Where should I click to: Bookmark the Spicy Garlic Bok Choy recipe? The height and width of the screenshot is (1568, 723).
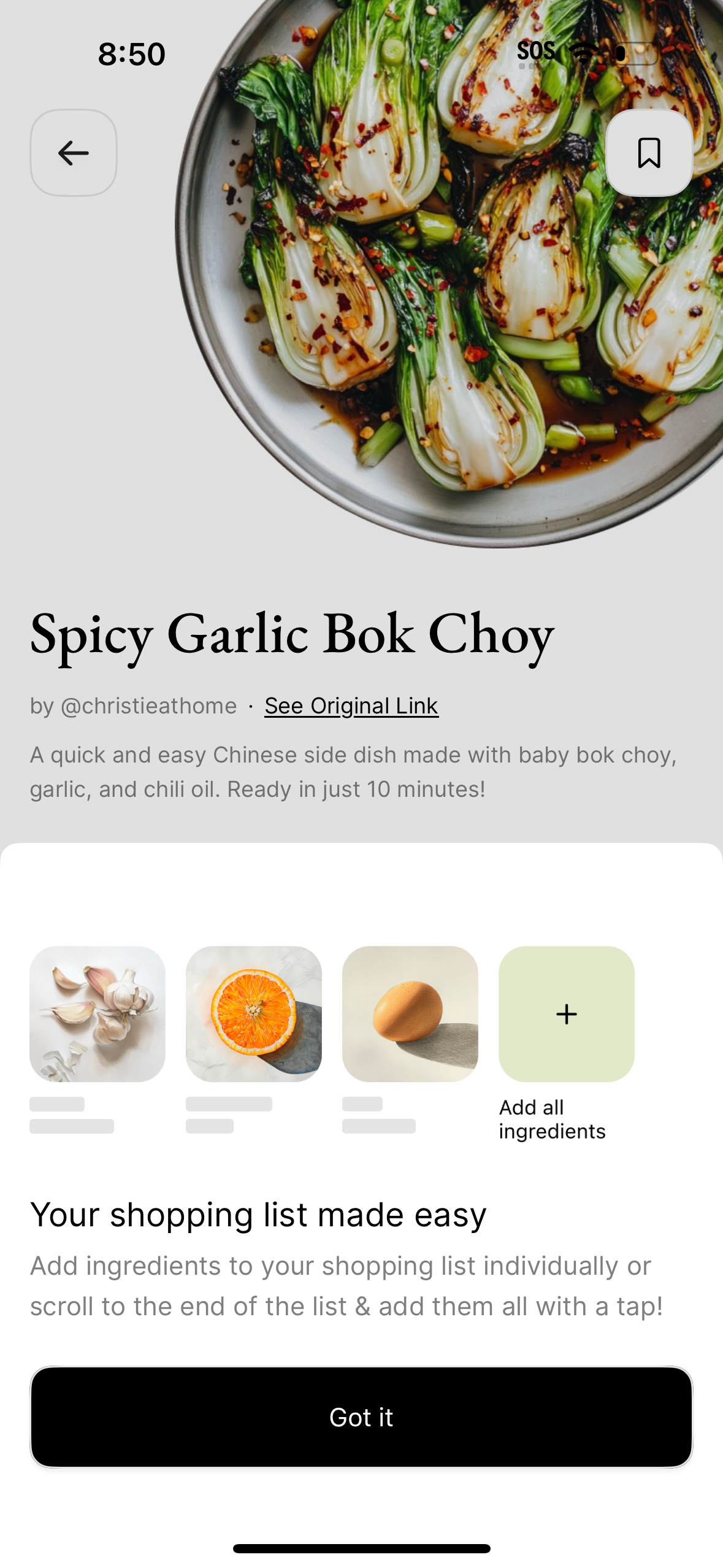pyautogui.click(x=649, y=153)
